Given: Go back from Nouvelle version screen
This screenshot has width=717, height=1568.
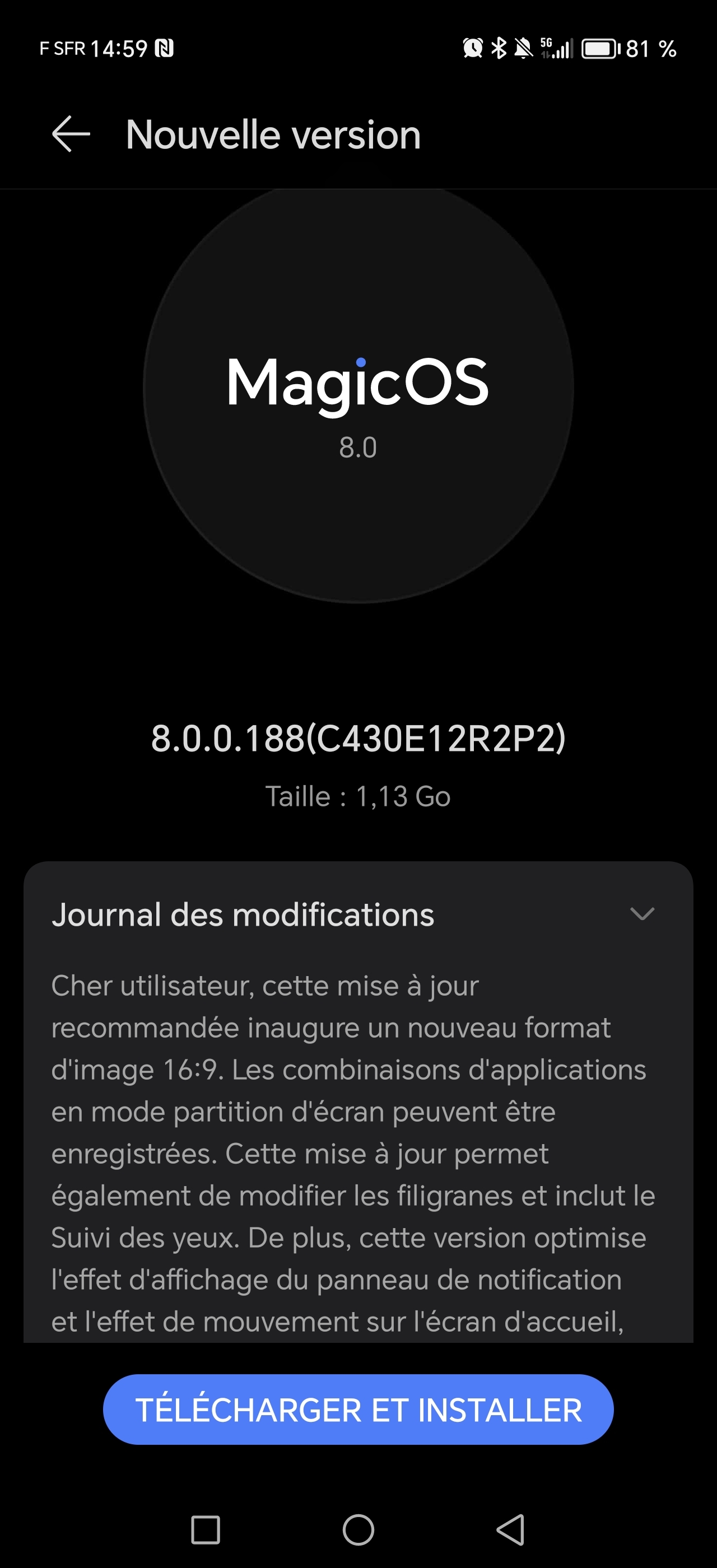Looking at the screenshot, I should (71, 134).
